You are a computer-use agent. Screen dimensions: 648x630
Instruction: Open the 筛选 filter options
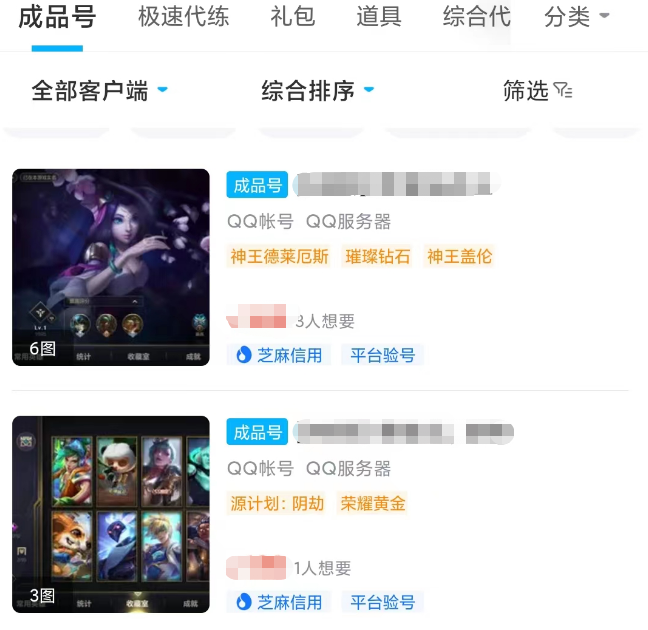pyautogui.click(x=538, y=91)
